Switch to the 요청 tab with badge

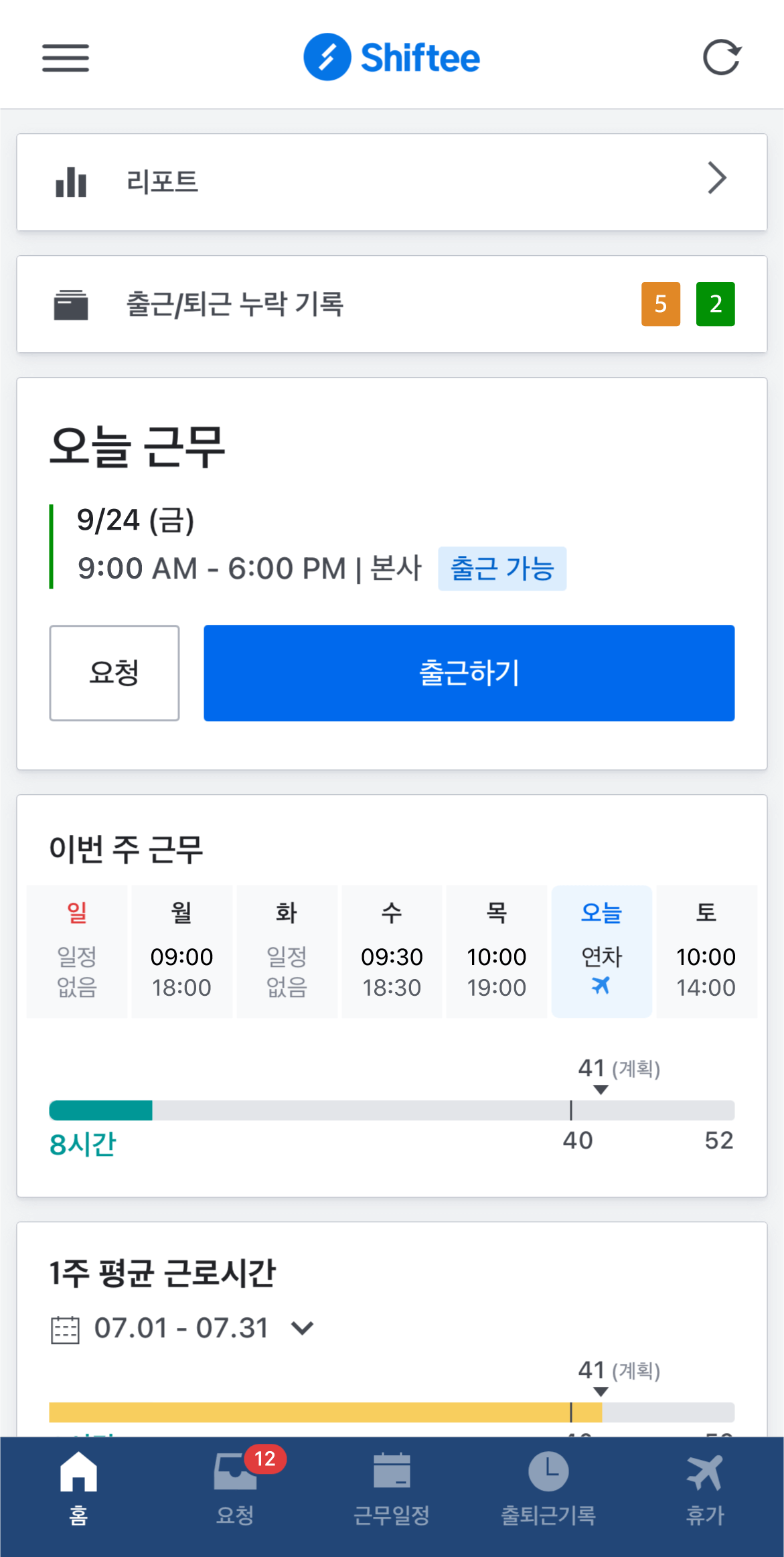(235, 1489)
